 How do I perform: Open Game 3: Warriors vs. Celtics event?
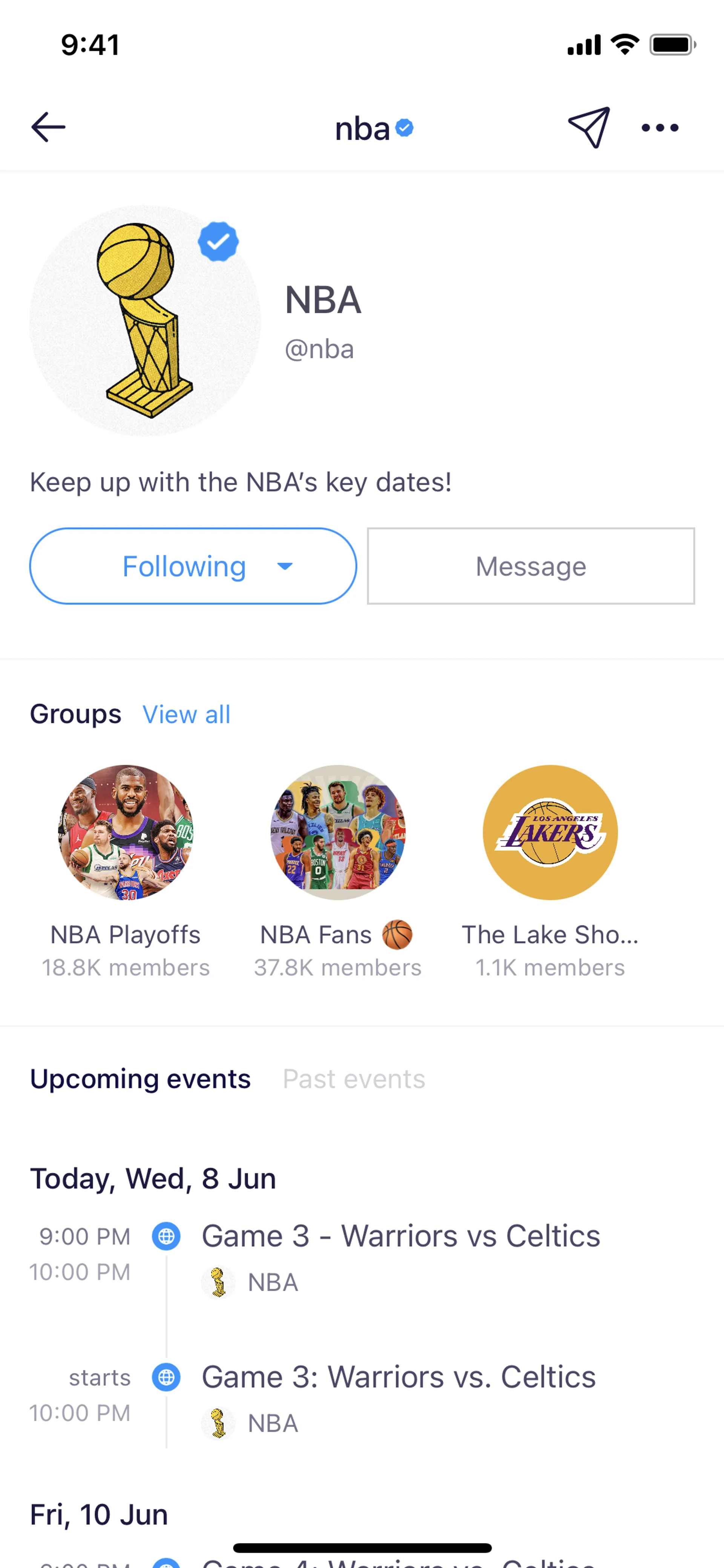coord(399,1377)
